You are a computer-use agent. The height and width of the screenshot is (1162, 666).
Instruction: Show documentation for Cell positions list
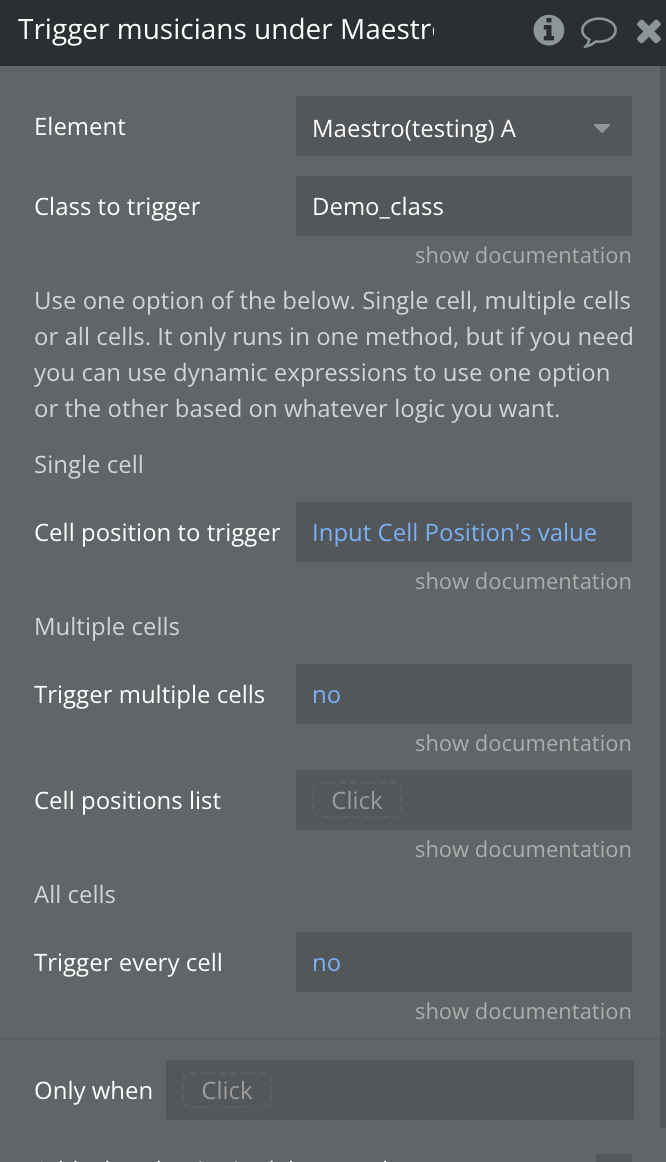tap(523, 849)
